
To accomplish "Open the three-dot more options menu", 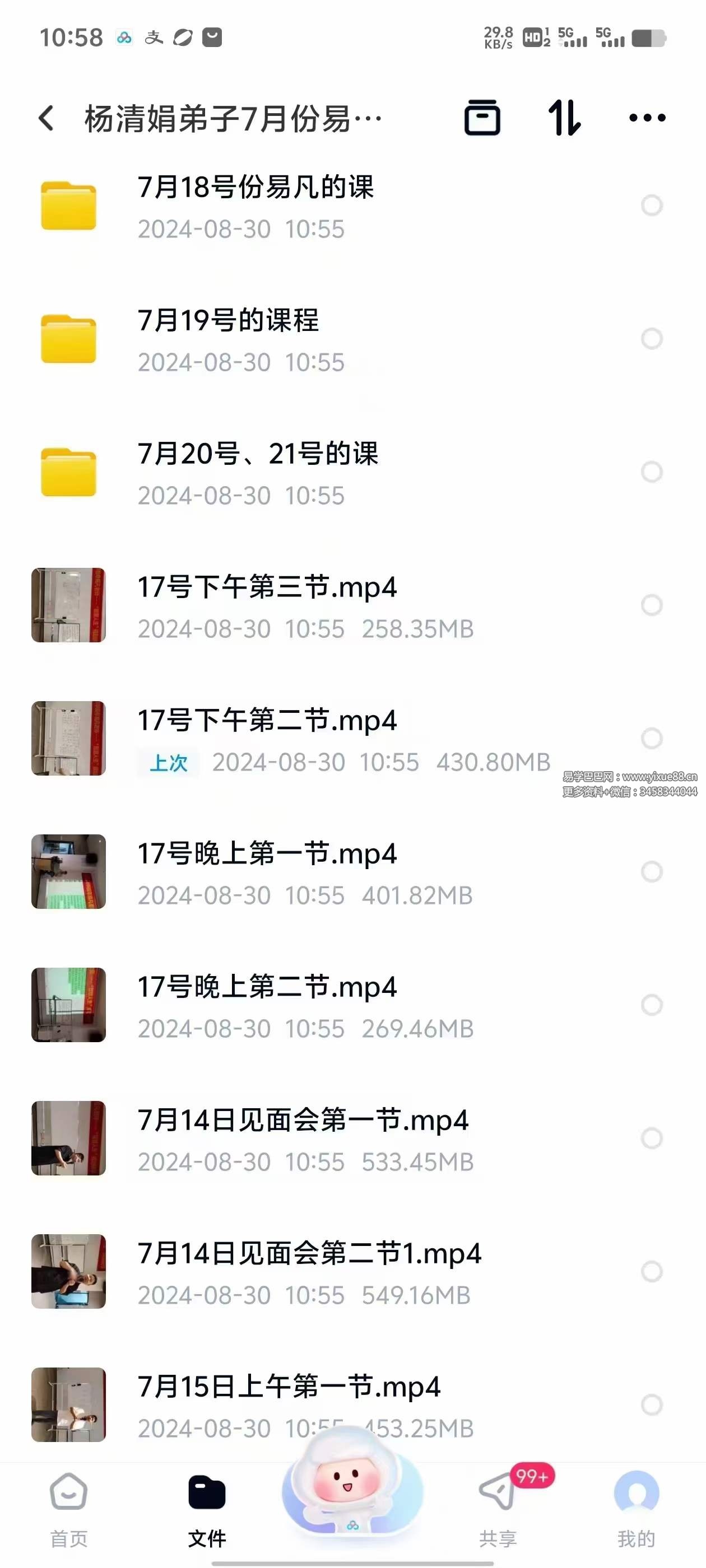I will (x=645, y=119).
